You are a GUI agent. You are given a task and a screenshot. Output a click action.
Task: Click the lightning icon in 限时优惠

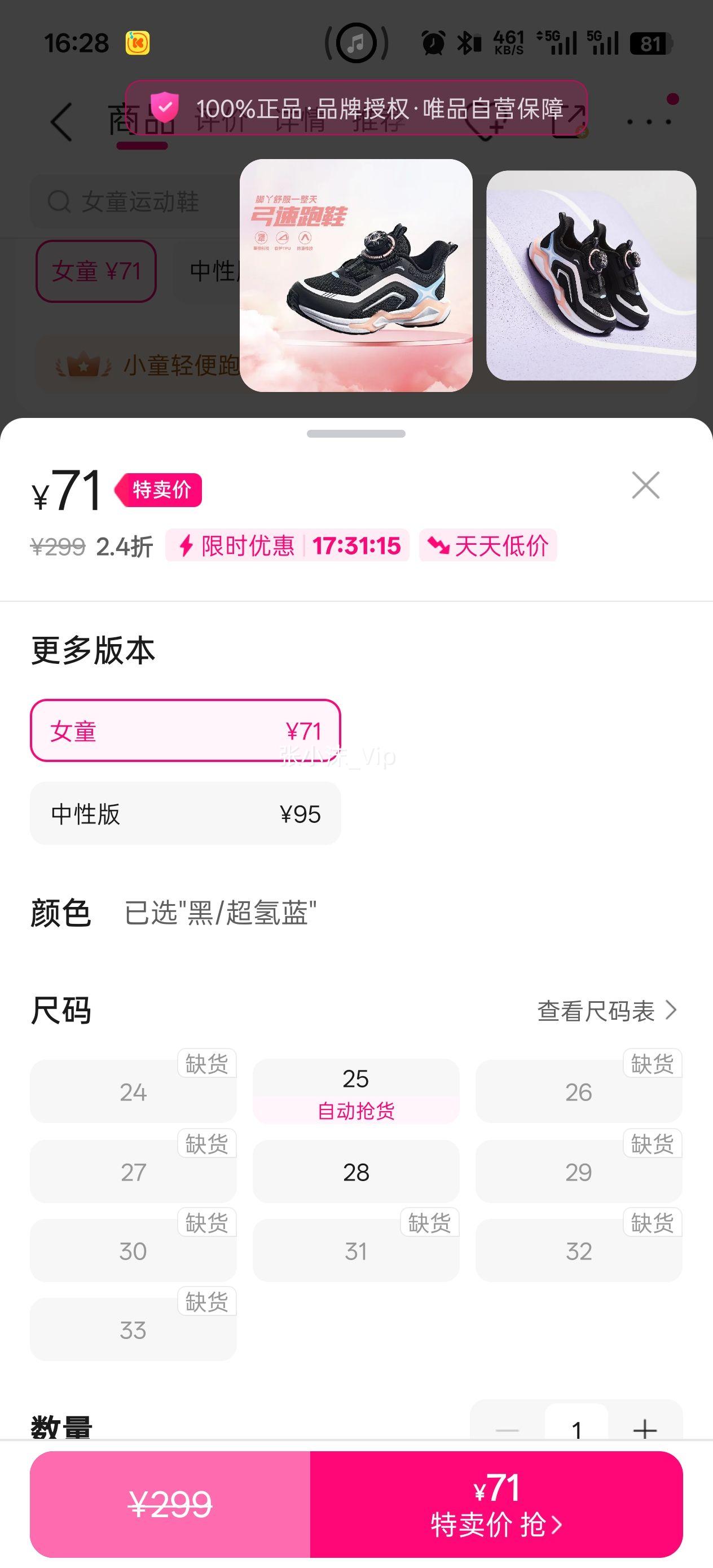[x=186, y=546]
